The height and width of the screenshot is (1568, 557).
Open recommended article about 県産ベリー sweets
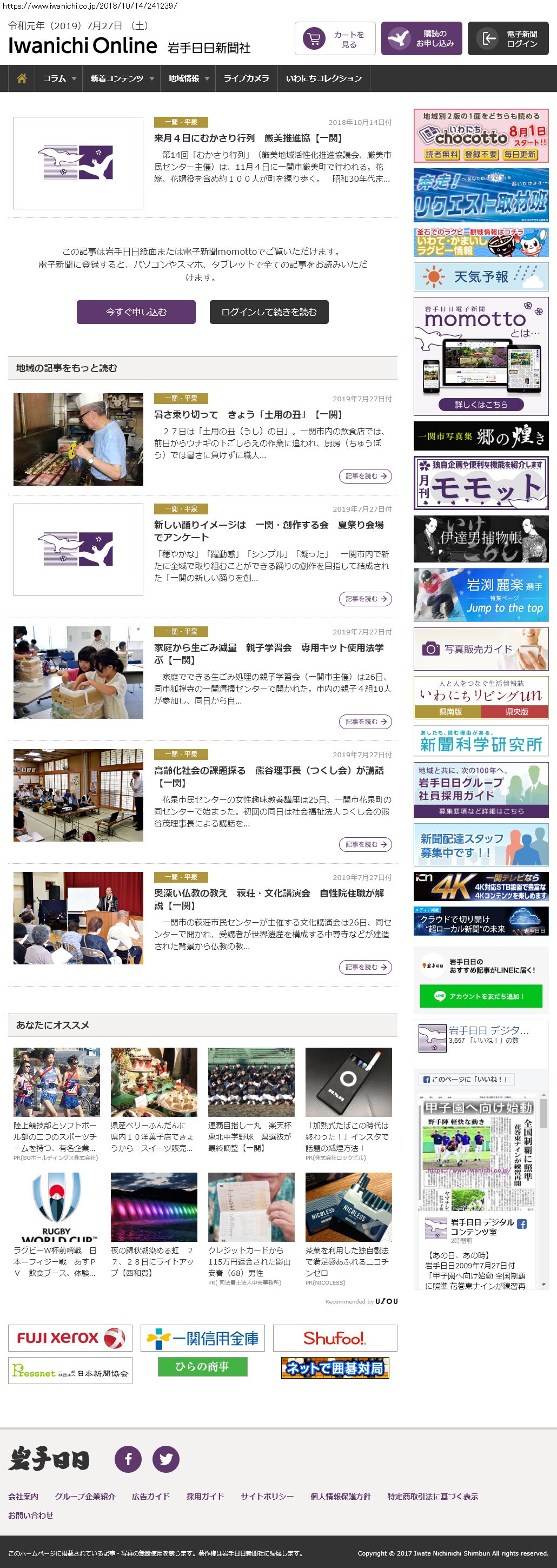(154, 1136)
